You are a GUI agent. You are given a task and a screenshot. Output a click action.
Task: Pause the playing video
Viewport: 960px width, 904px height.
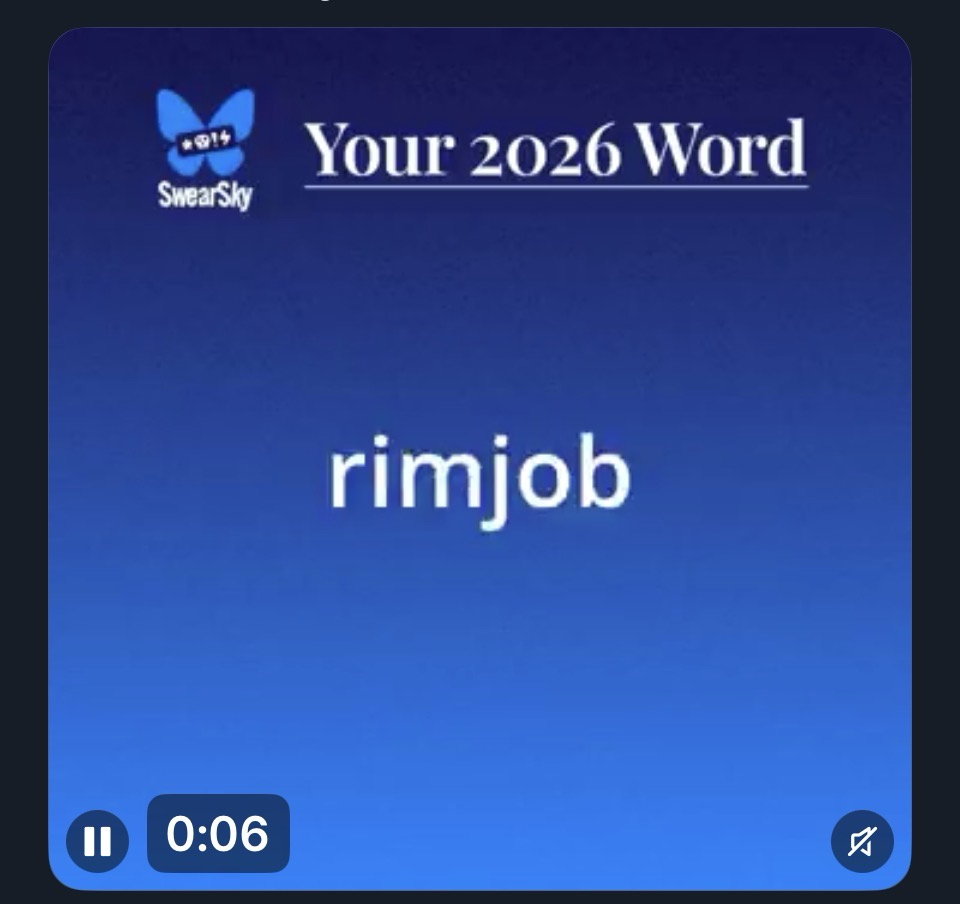click(x=97, y=841)
